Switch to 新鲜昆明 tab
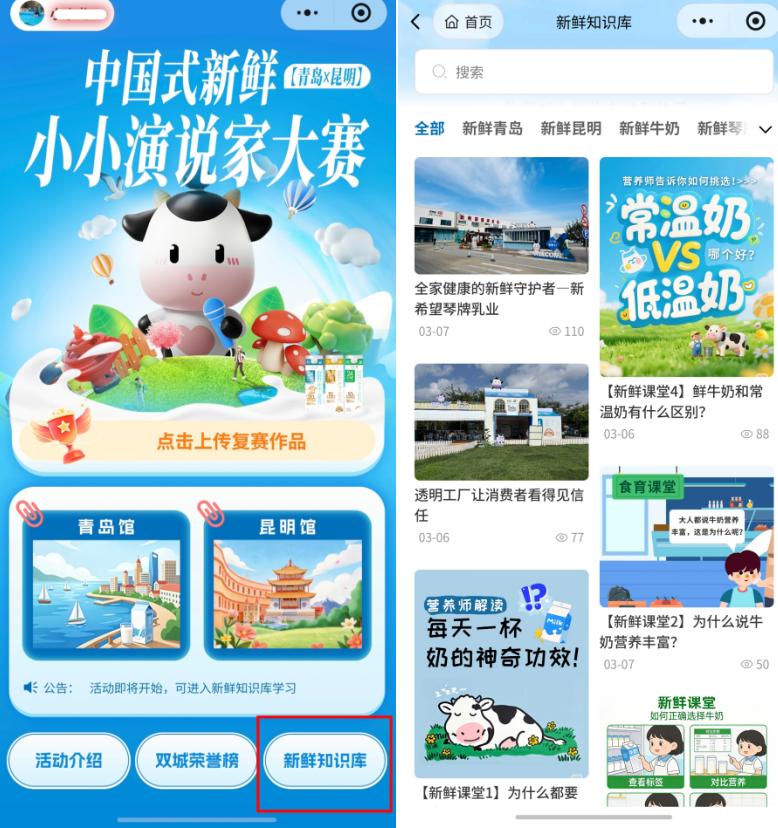 (571, 129)
